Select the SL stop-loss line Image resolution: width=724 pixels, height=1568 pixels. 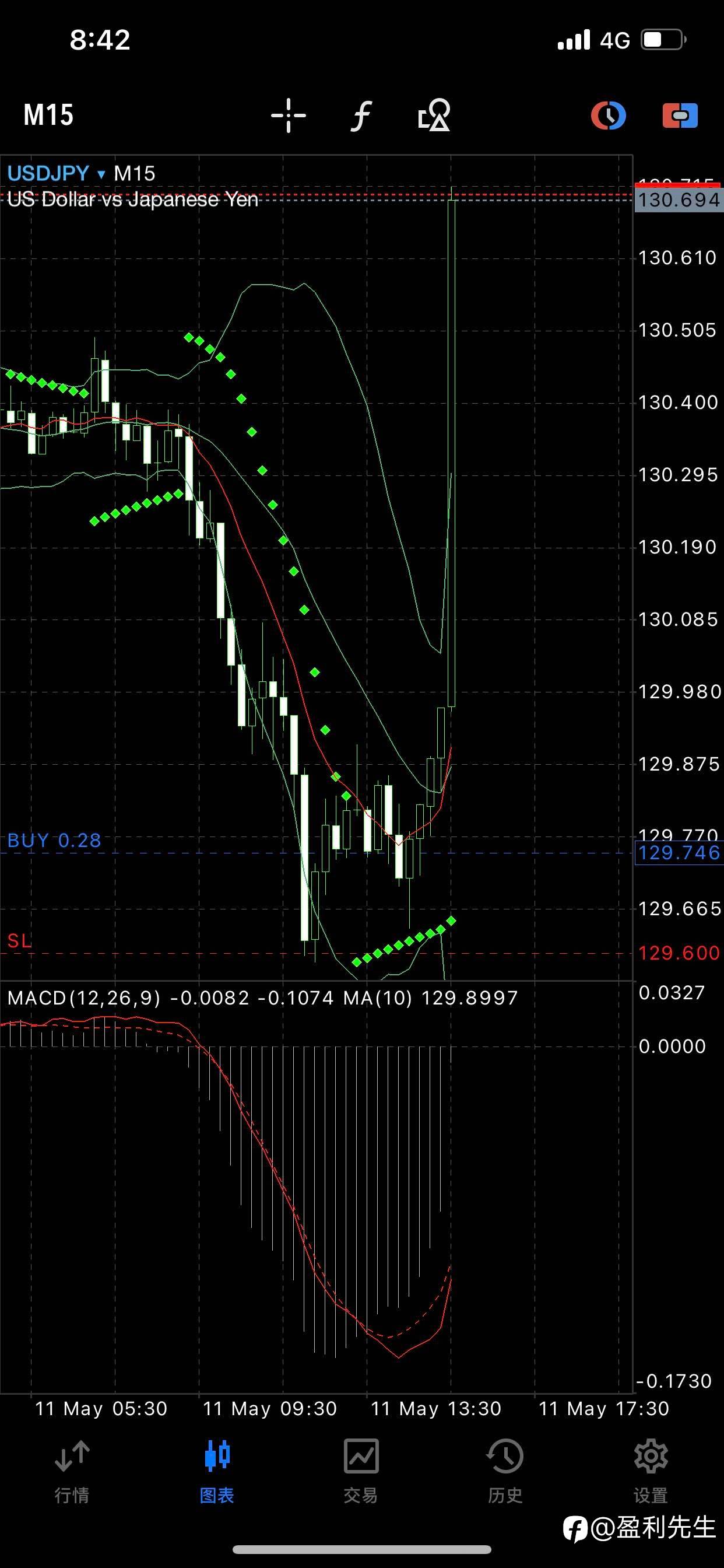click(19, 941)
